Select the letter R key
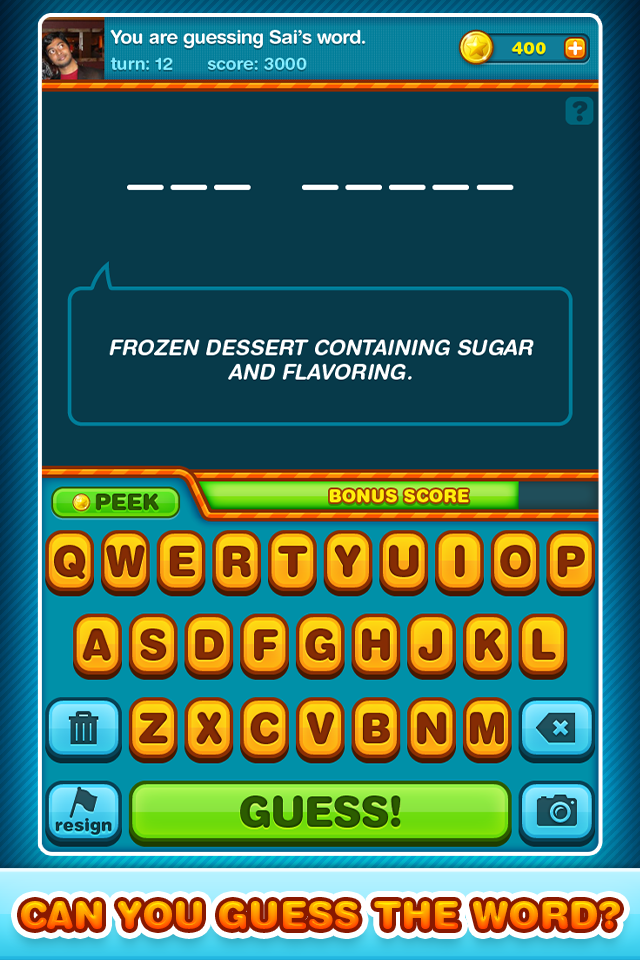Viewport: 640px width, 960px height. tap(237, 562)
